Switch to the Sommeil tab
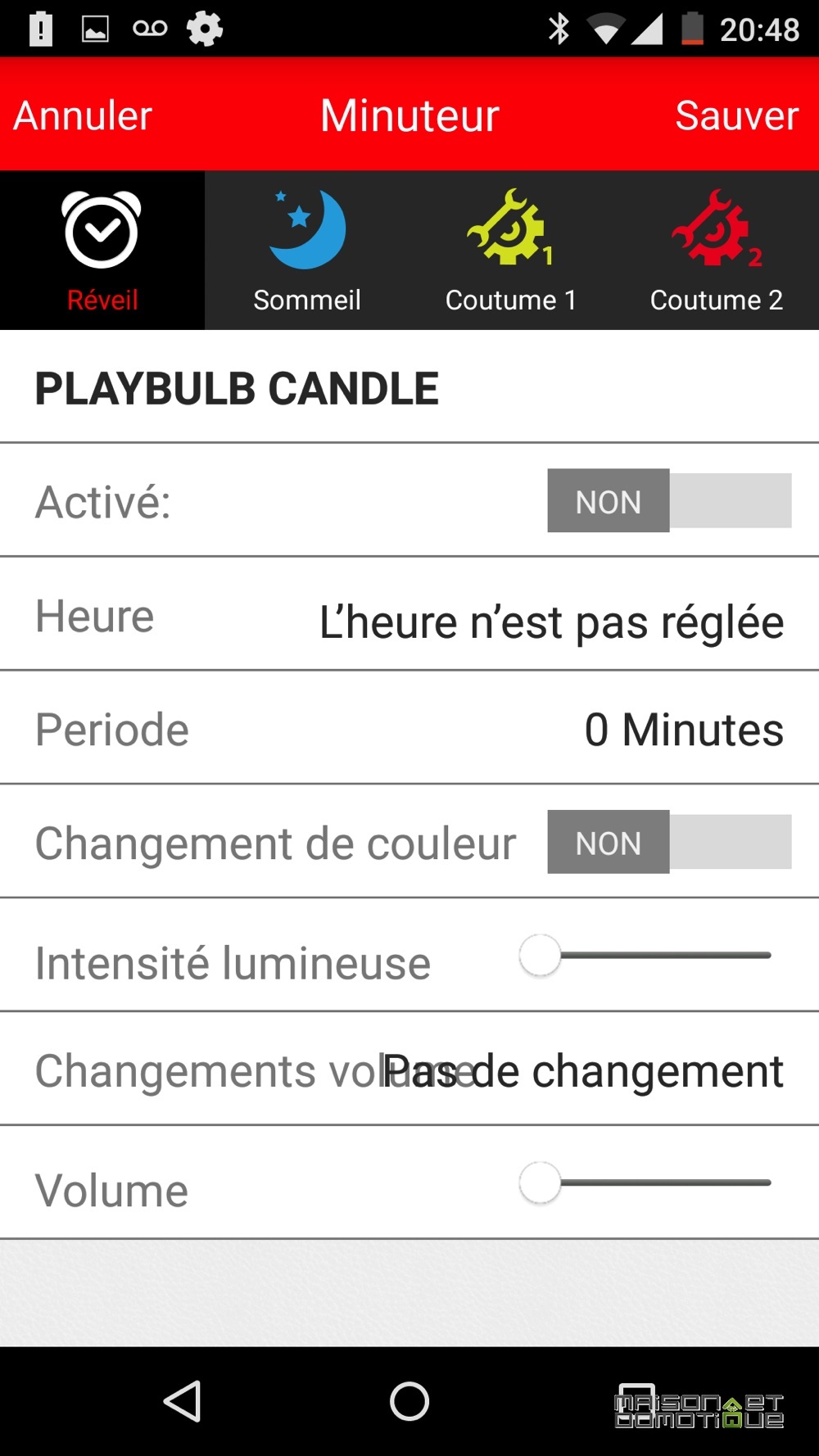The image size is (819, 1456). [x=307, y=251]
